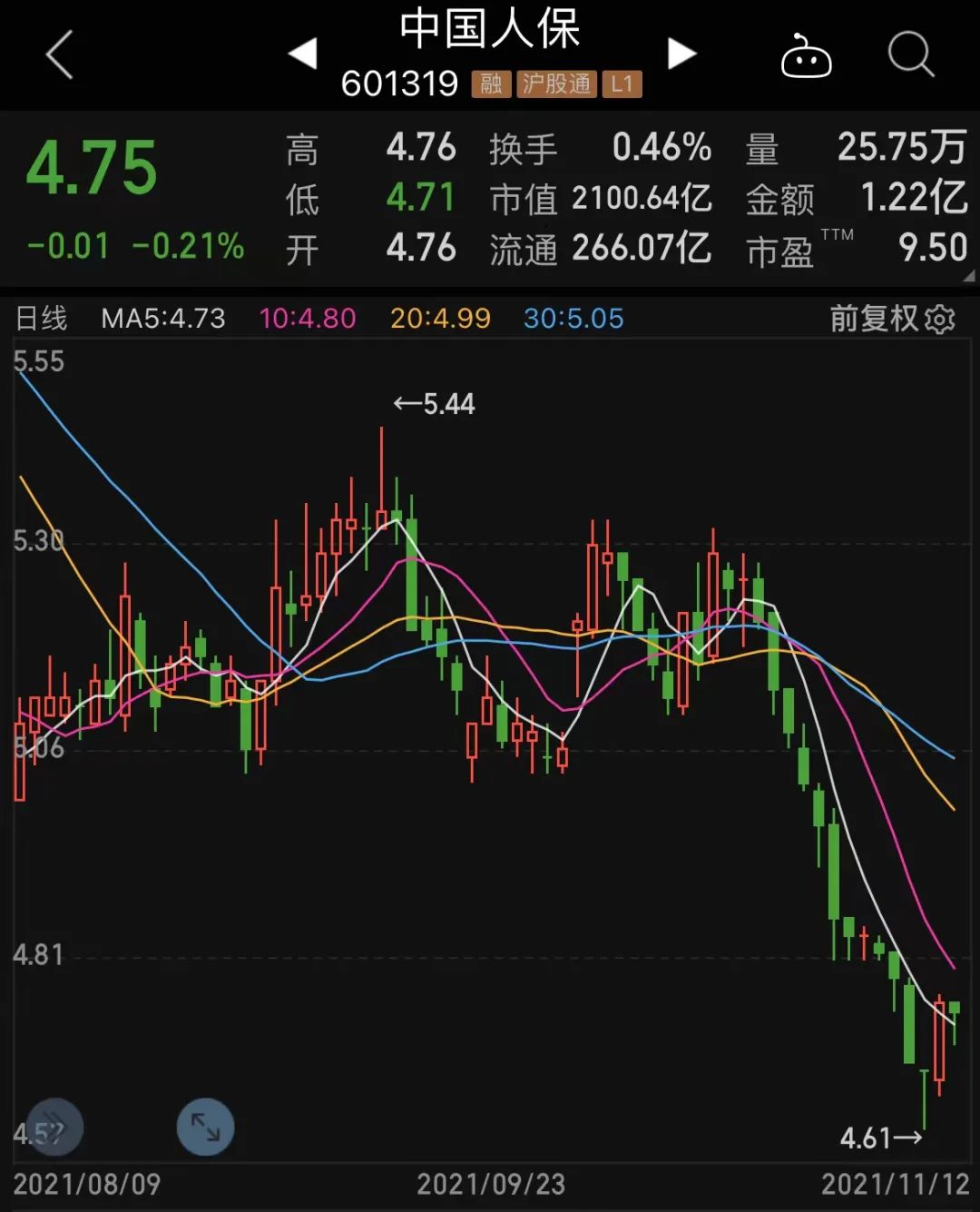Tap the double-arrow floating button
980x1212 pixels.
coord(54,1128)
